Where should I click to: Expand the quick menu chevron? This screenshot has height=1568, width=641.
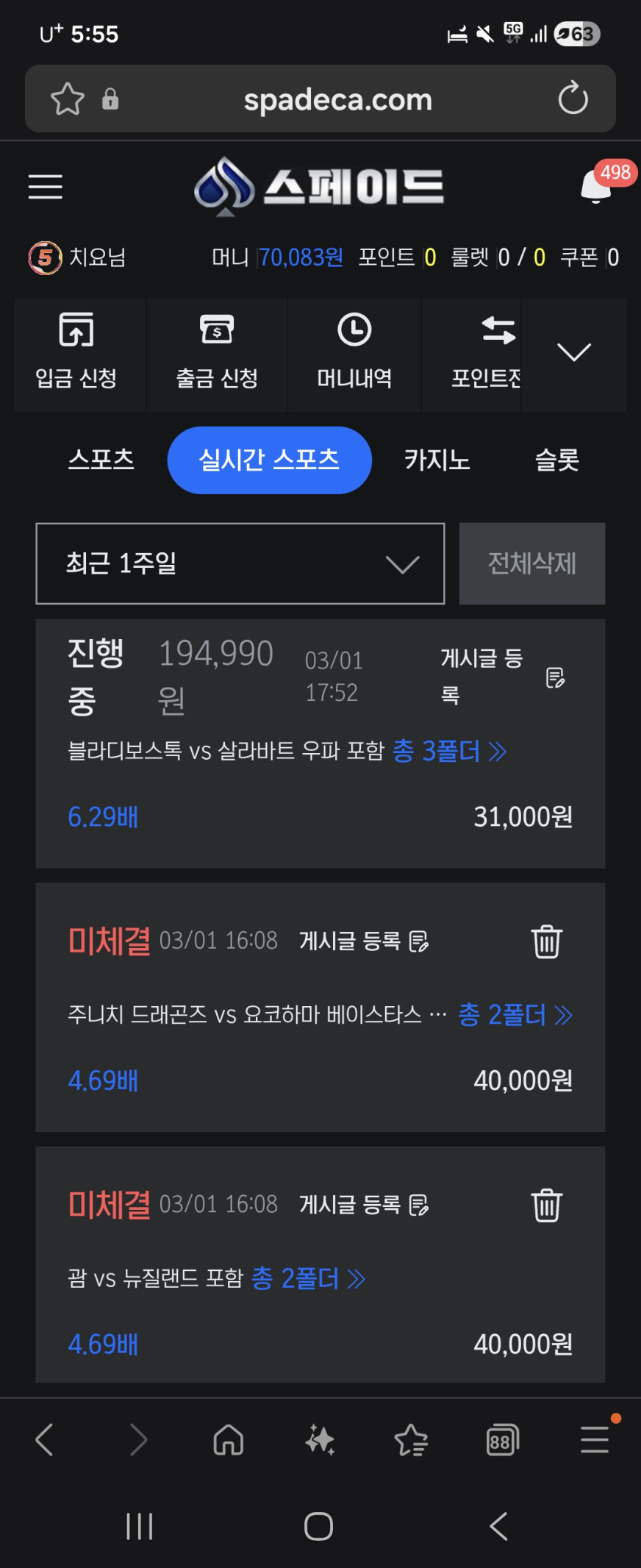click(573, 353)
